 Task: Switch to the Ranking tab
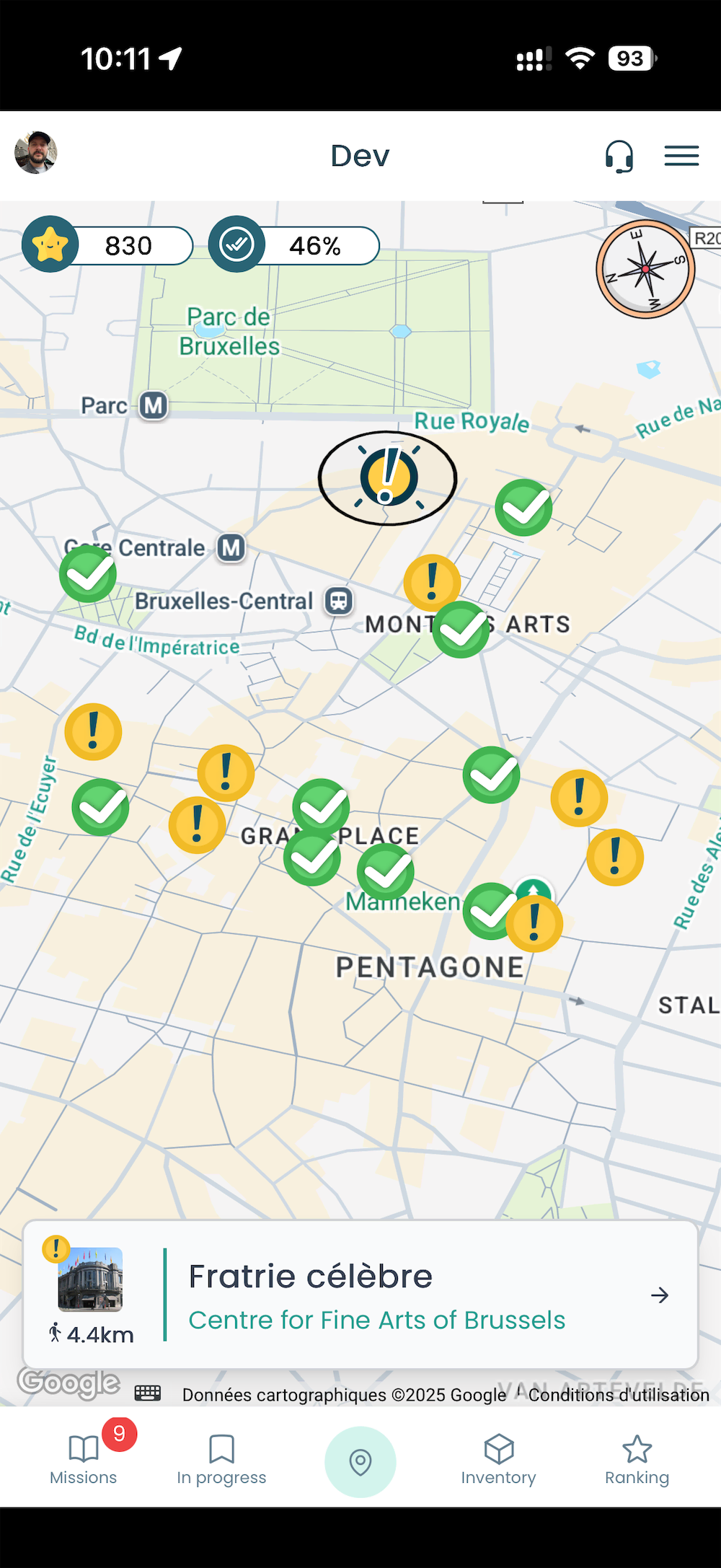pyautogui.click(x=637, y=1458)
